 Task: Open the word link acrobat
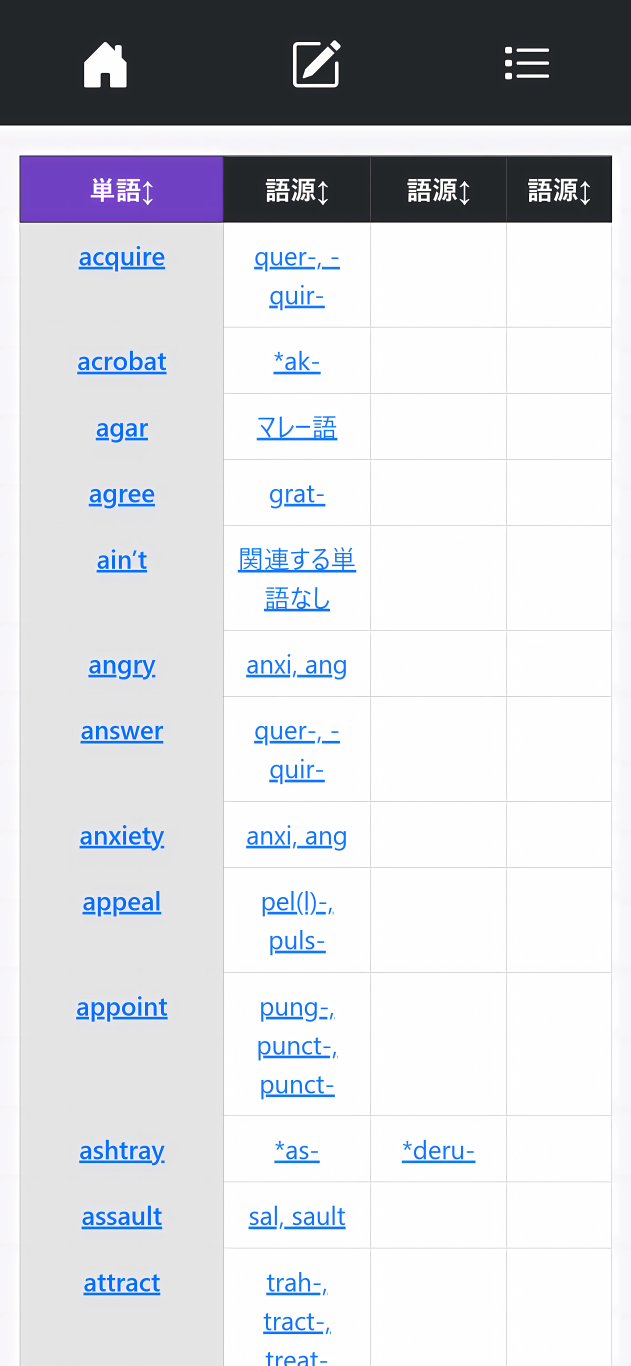point(122,361)
